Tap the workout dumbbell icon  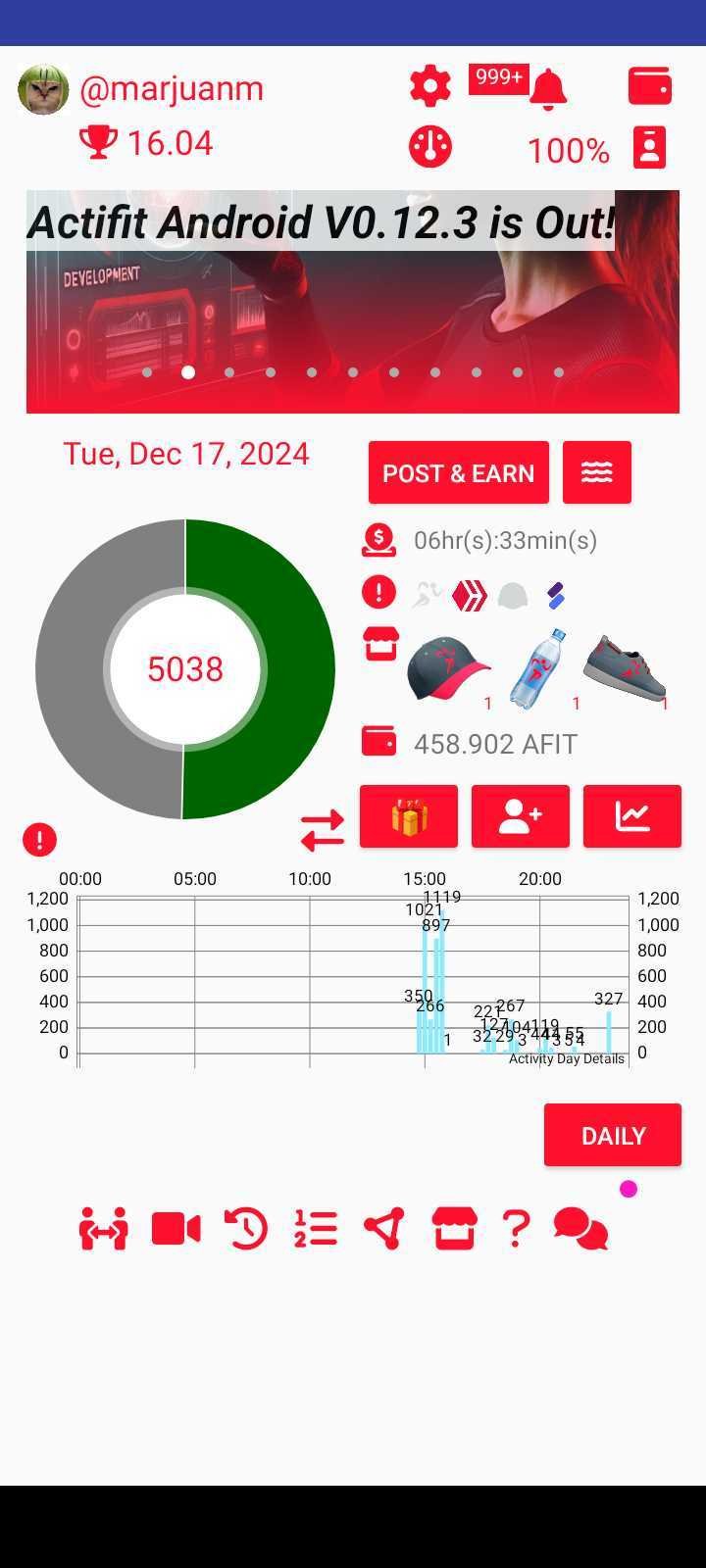(x=103, y=1228)
